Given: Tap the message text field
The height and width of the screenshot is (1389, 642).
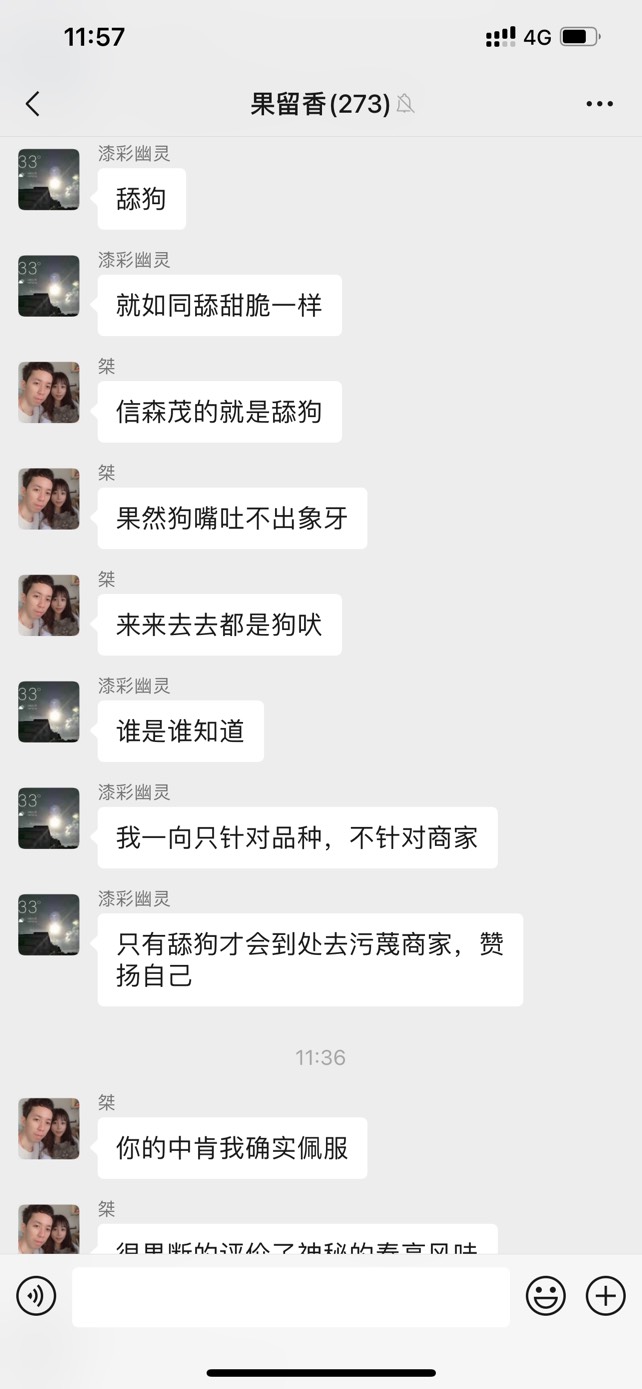Looking at the screenshot, I should [290, 1297].
